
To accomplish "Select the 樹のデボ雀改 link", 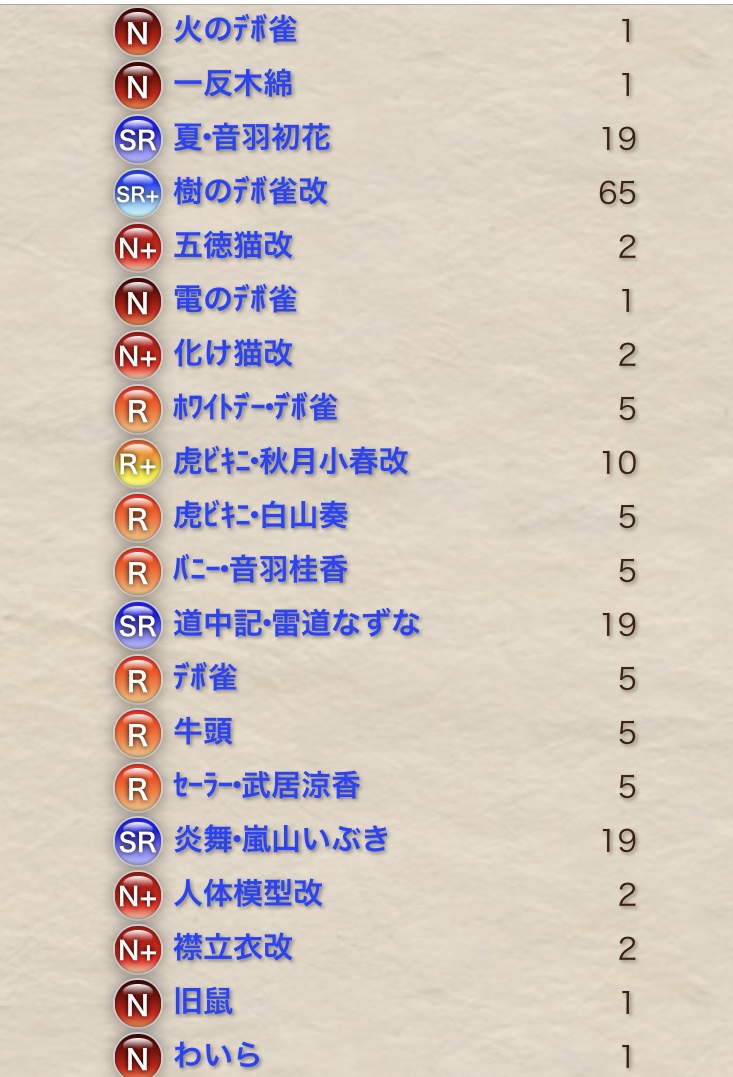I will tap(250, 193).
